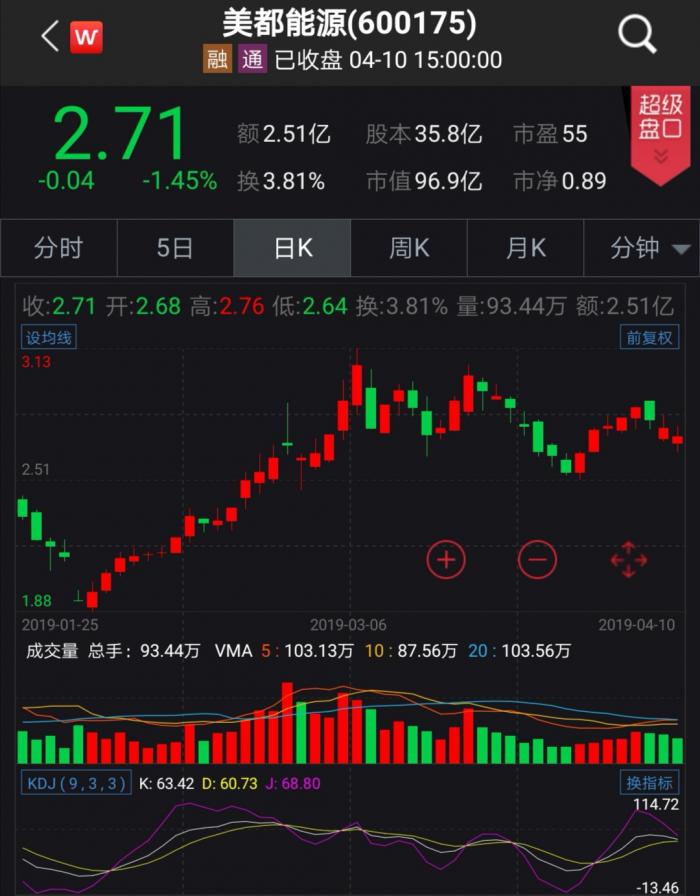Tap the chart move arrows icon

pyautogui.click(x=628, y=559)
